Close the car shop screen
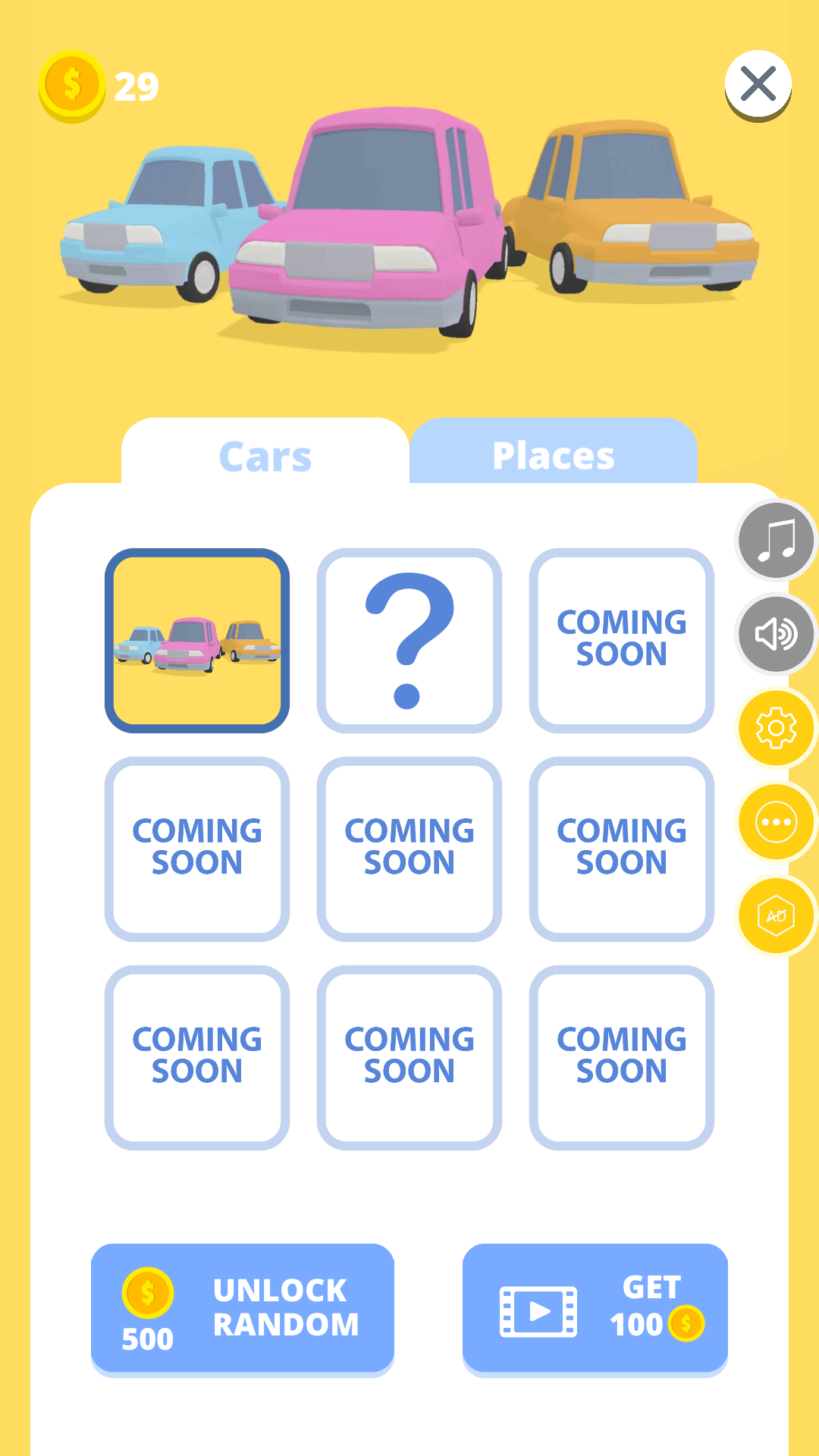This screenshot has width=819, height=1456. (x=758, y=83)
